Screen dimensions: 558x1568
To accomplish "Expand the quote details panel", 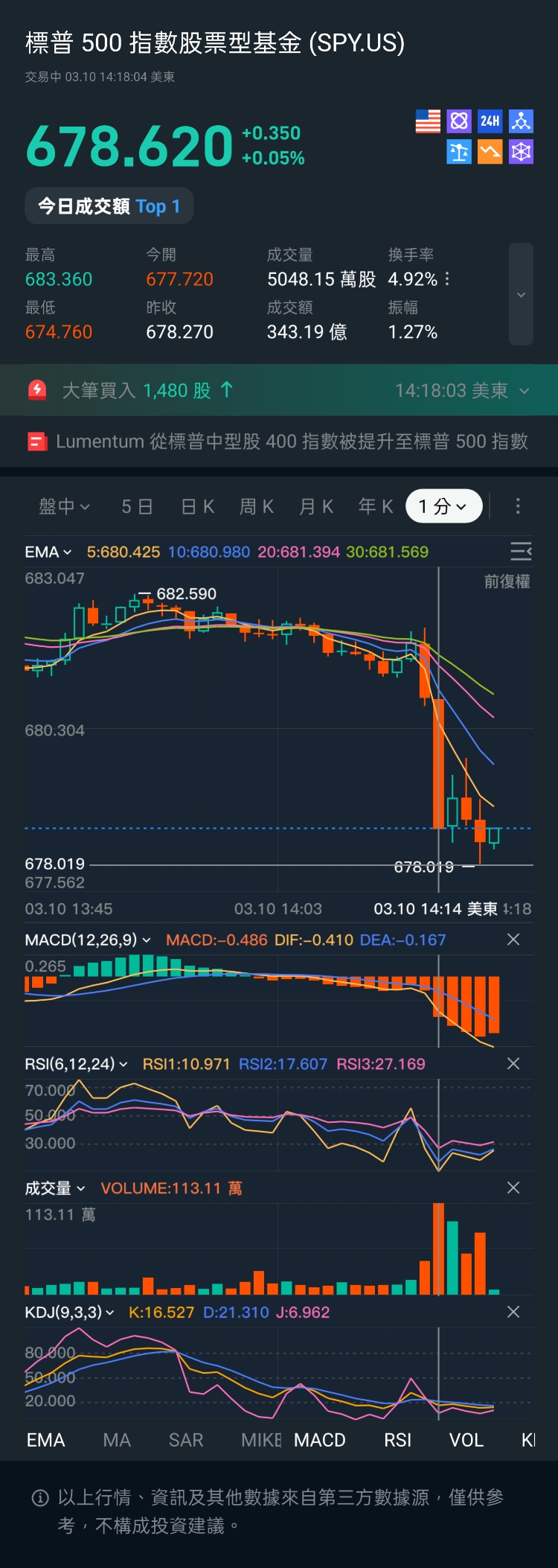I will pyautogui.click(x=521, y=294).
